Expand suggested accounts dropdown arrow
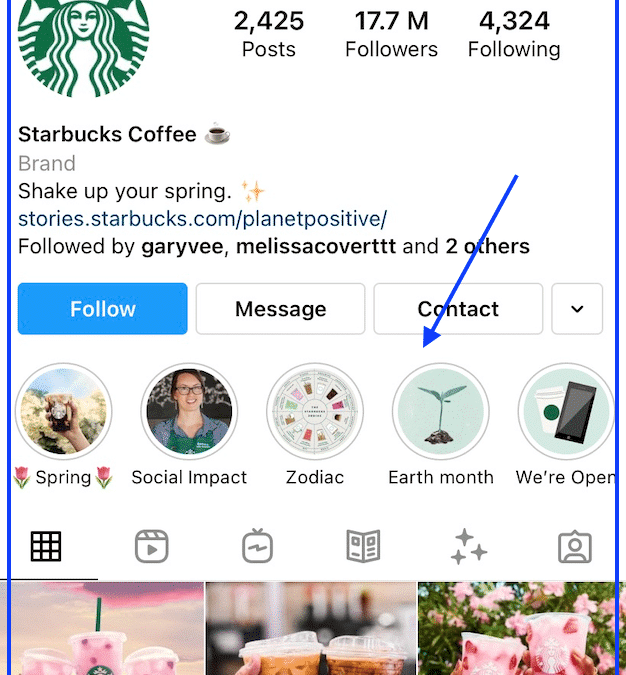The height and width of the screenshot is (675, 626). [x=577, y=309]
